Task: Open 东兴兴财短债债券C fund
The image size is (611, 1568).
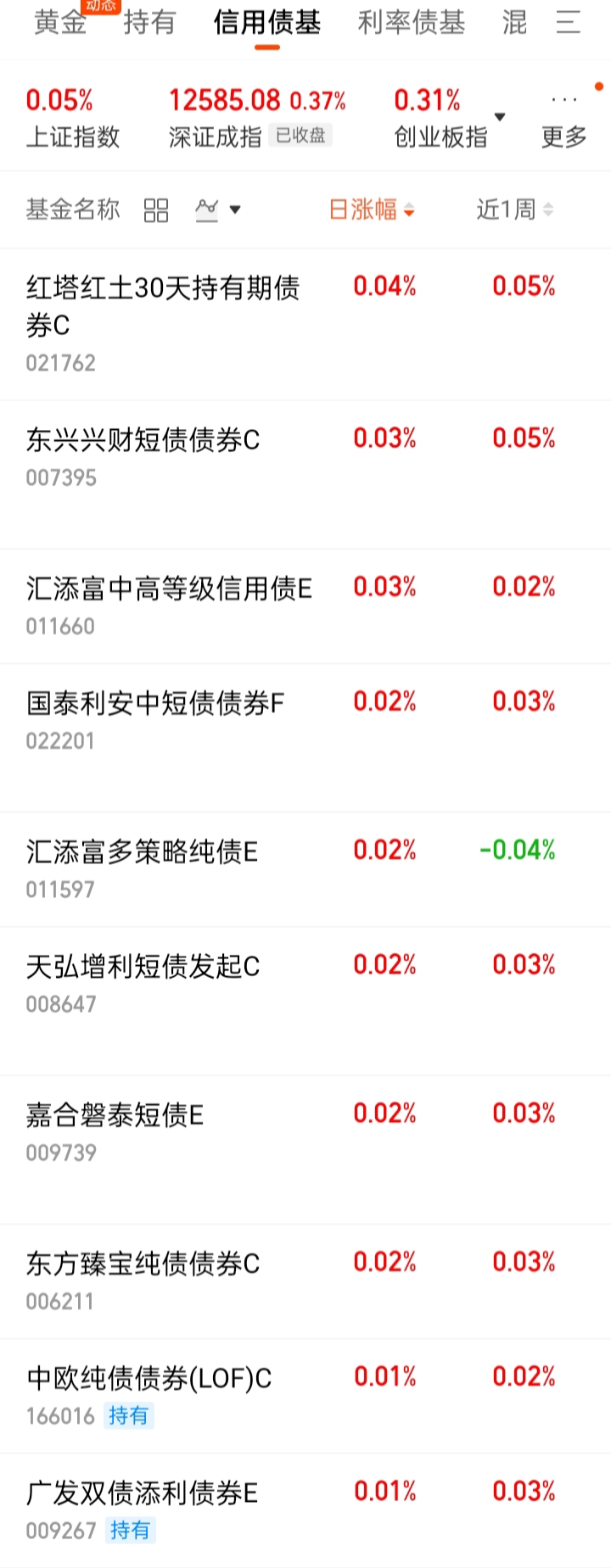Action: point(305,475)
